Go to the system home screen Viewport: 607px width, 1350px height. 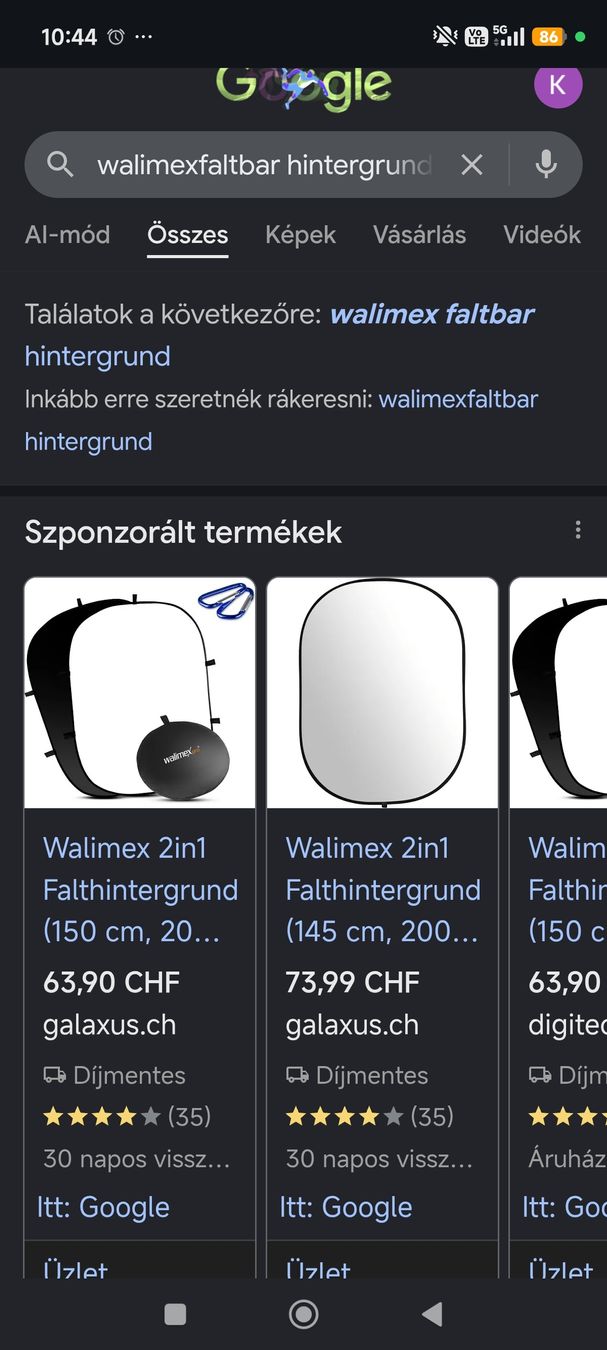(x=303, y=1314)
